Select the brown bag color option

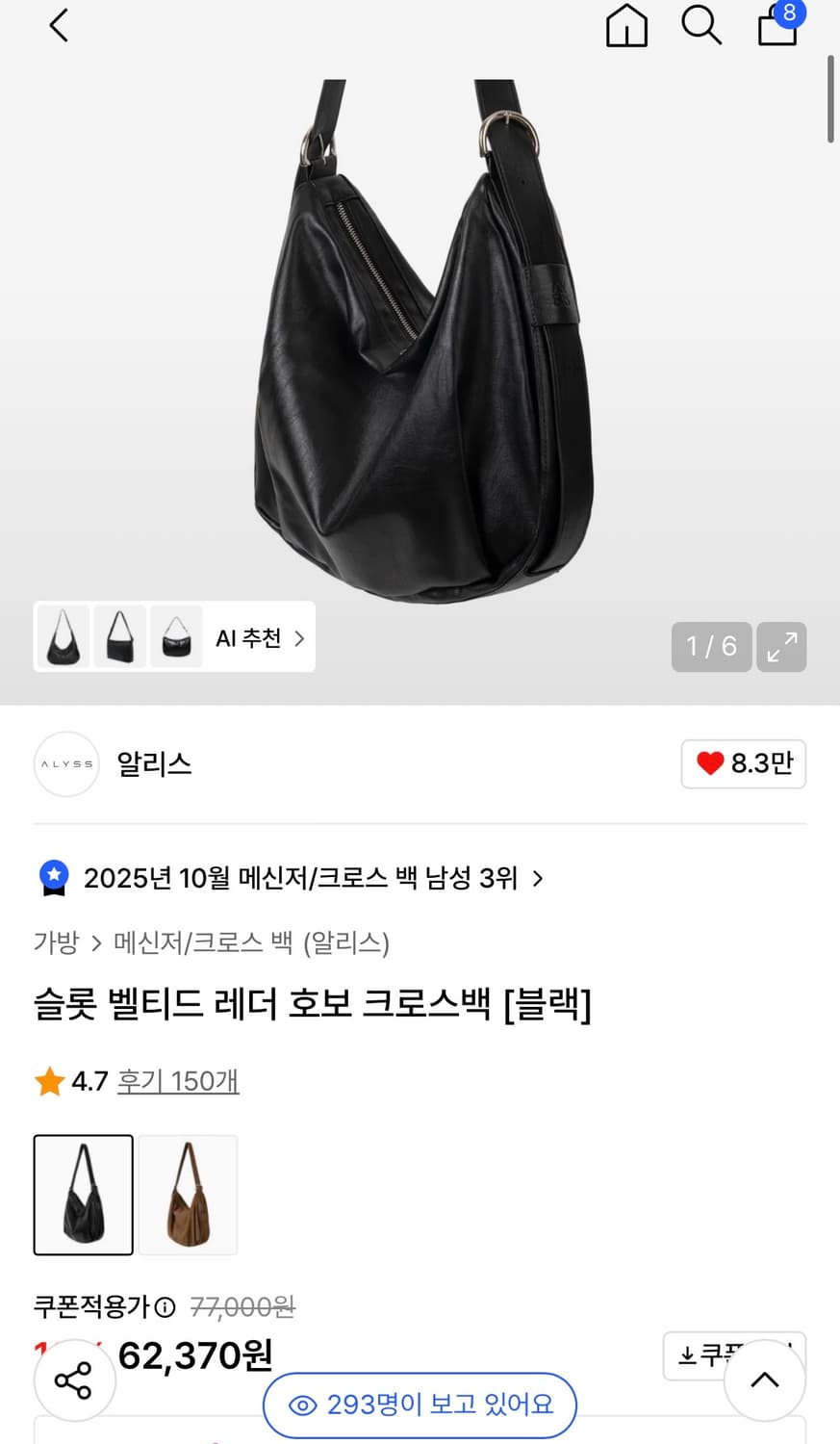(188, 1195)
